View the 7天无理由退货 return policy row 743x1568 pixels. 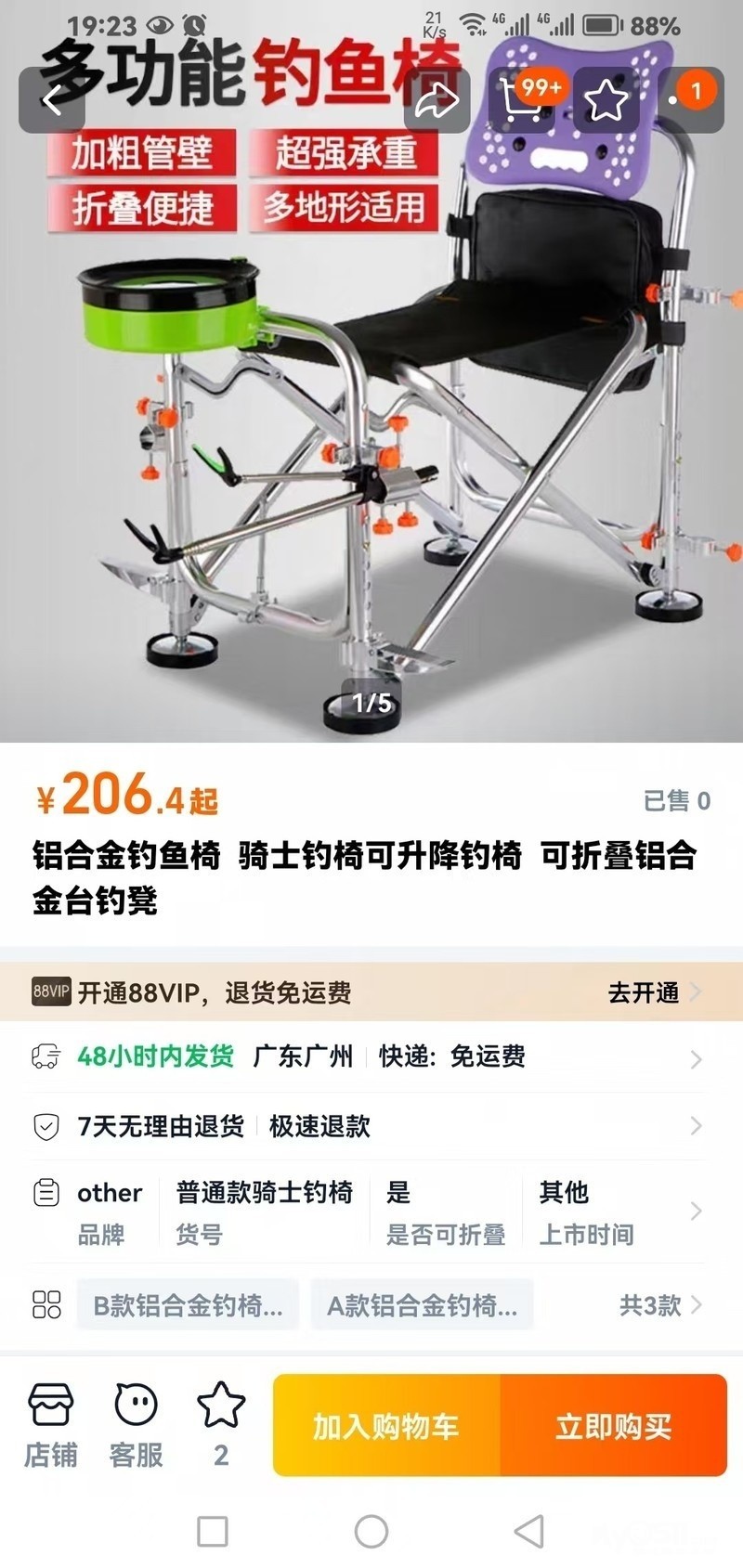pos(371,1126)
